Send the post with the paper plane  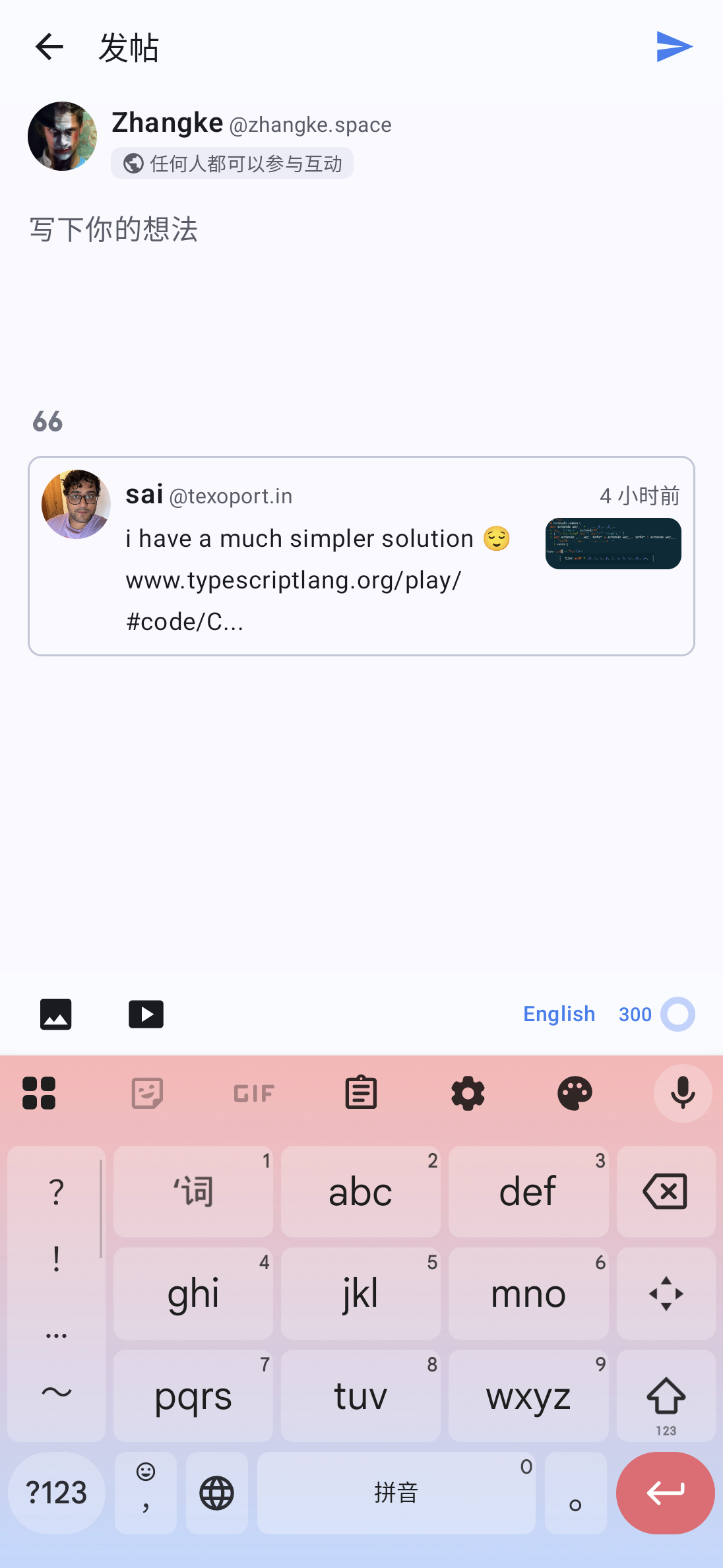(x=674, y=47)
